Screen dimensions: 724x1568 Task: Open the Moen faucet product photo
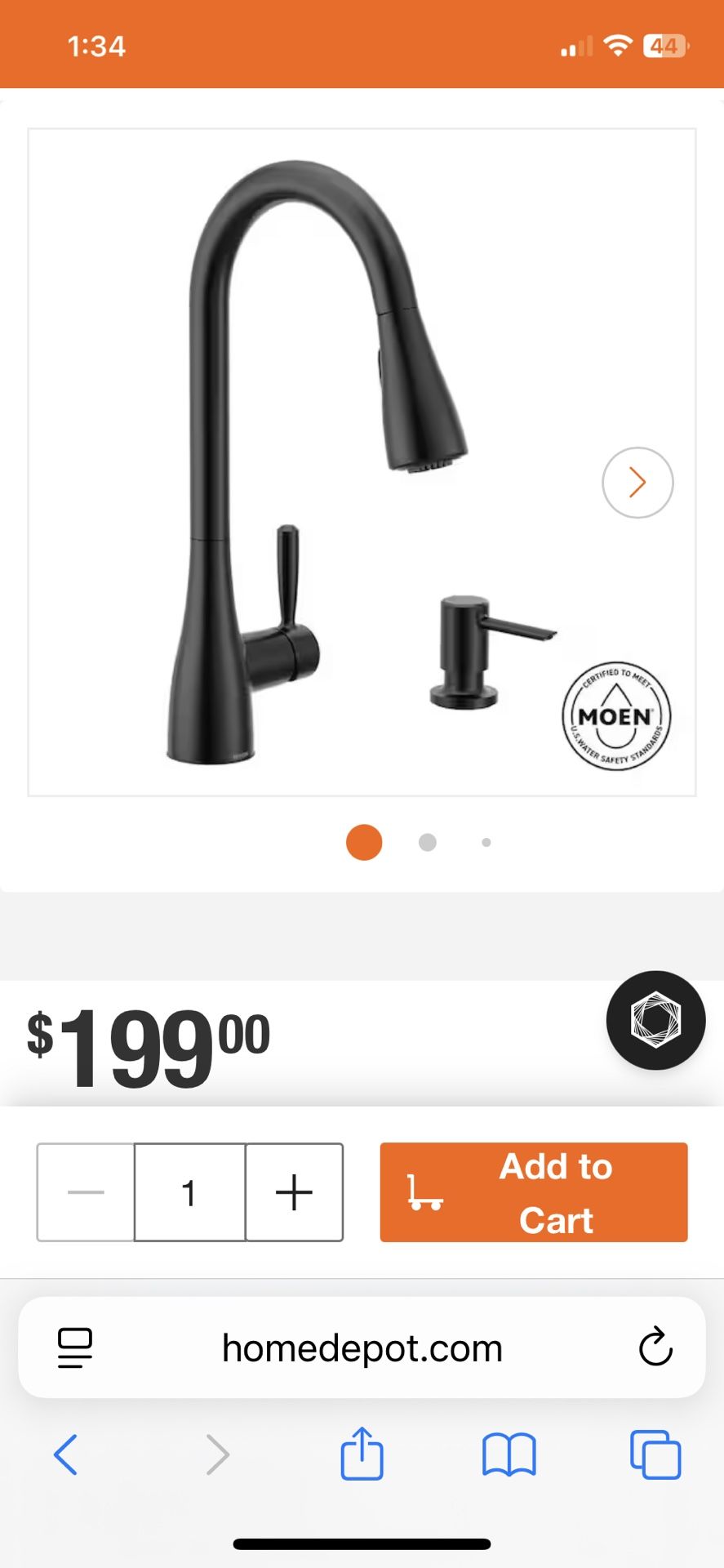pyautogui.click(x=362, y=462)
